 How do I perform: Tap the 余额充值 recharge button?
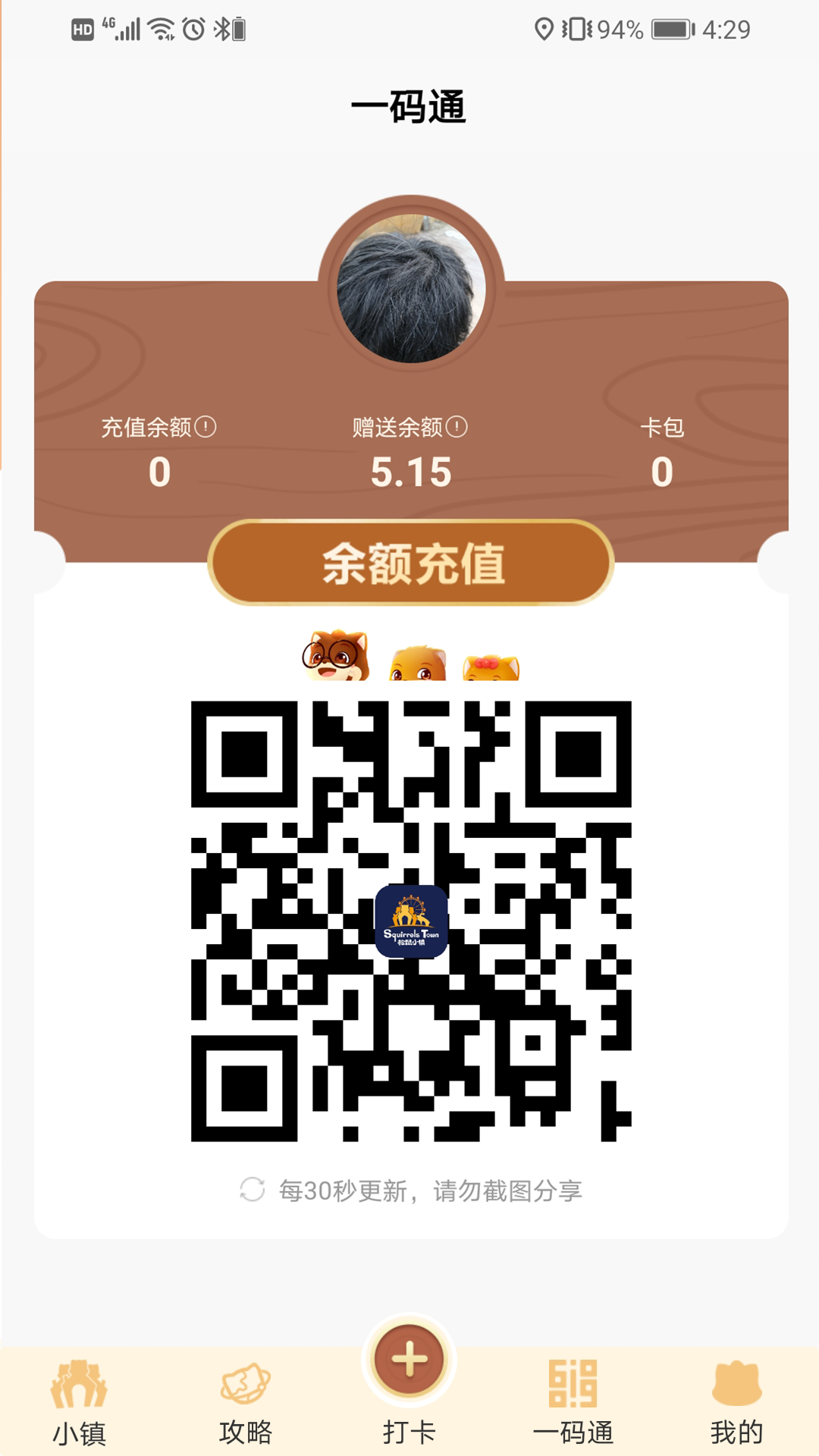410,563
